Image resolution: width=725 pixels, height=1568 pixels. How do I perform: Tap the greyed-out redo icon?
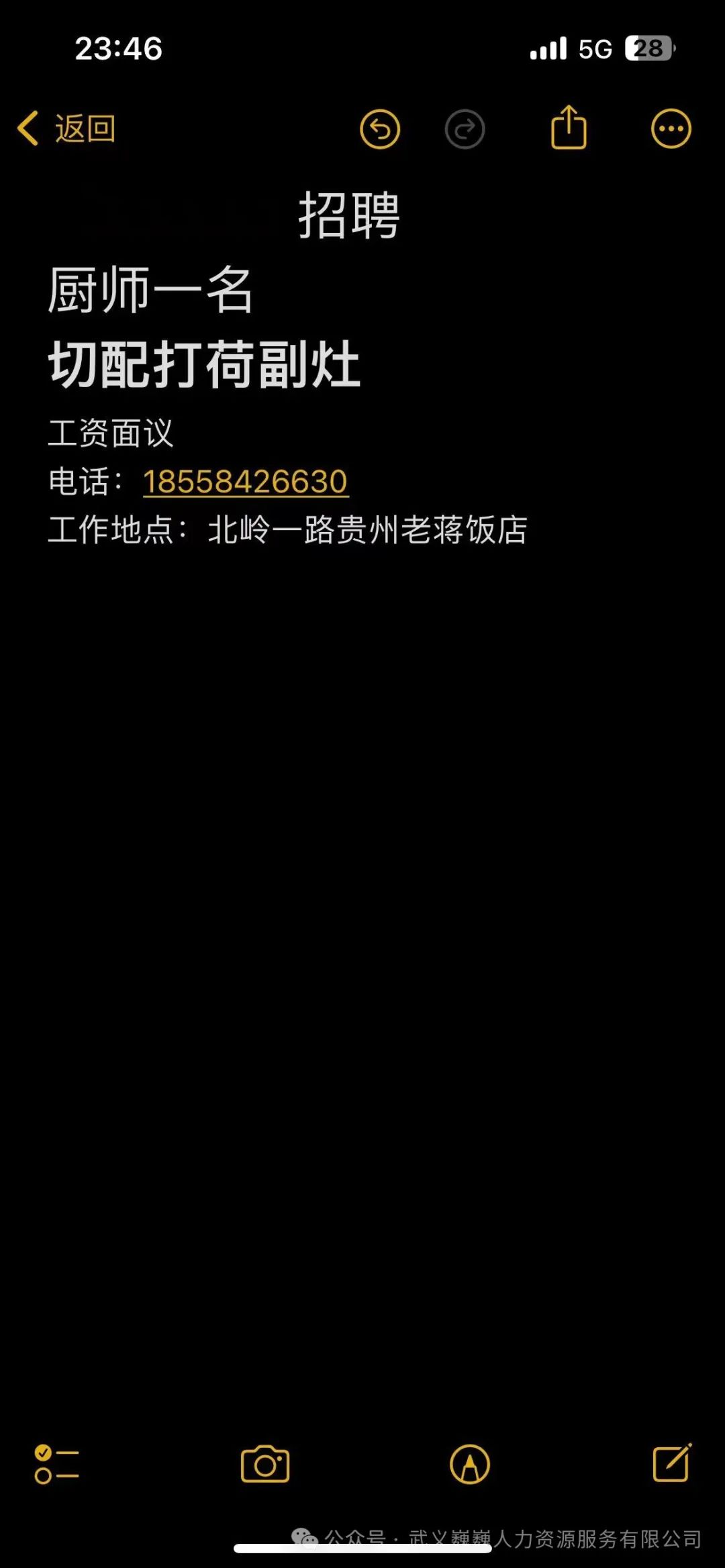coord(465,129)
